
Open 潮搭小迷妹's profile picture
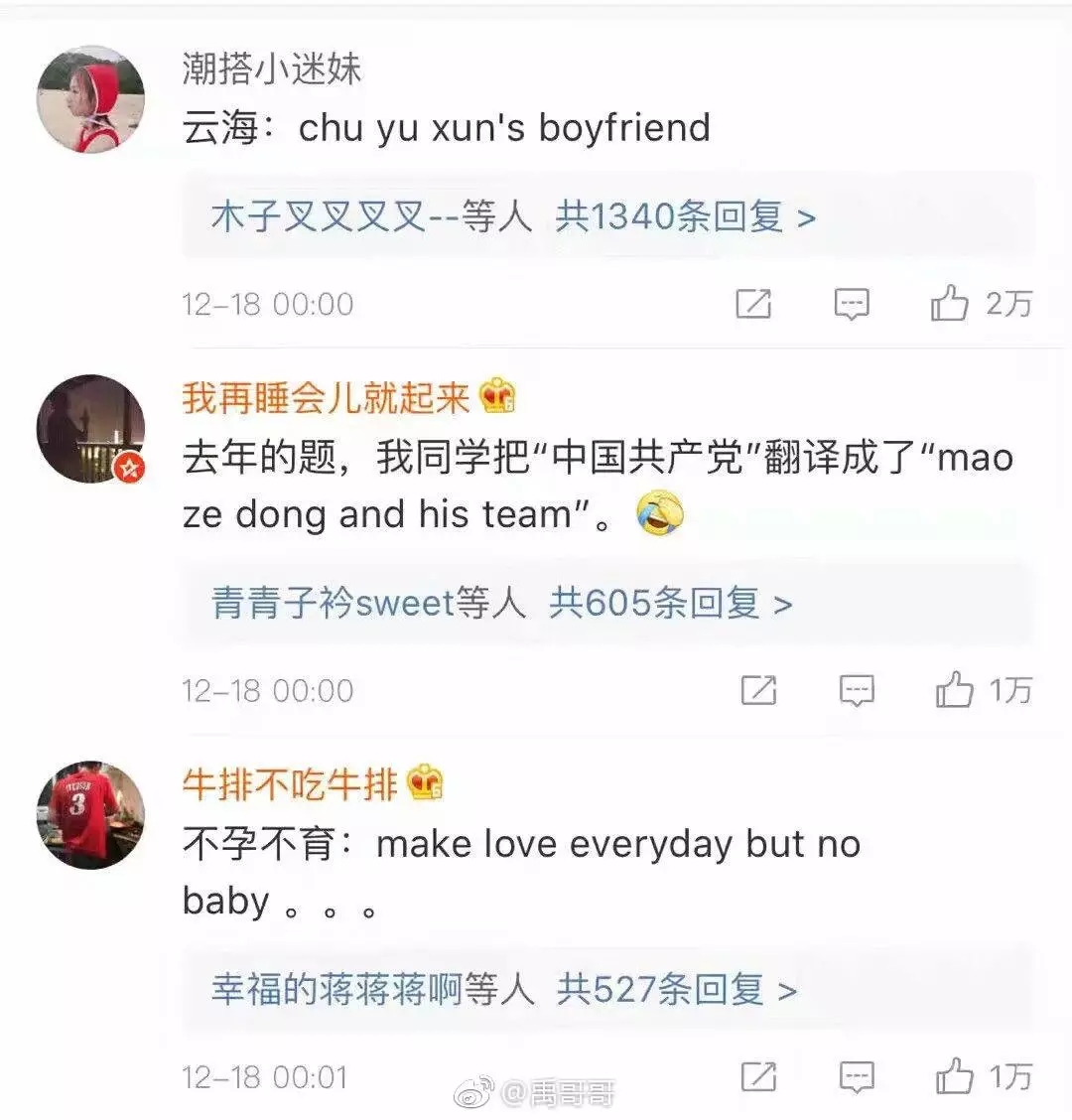tap(90, 99)
